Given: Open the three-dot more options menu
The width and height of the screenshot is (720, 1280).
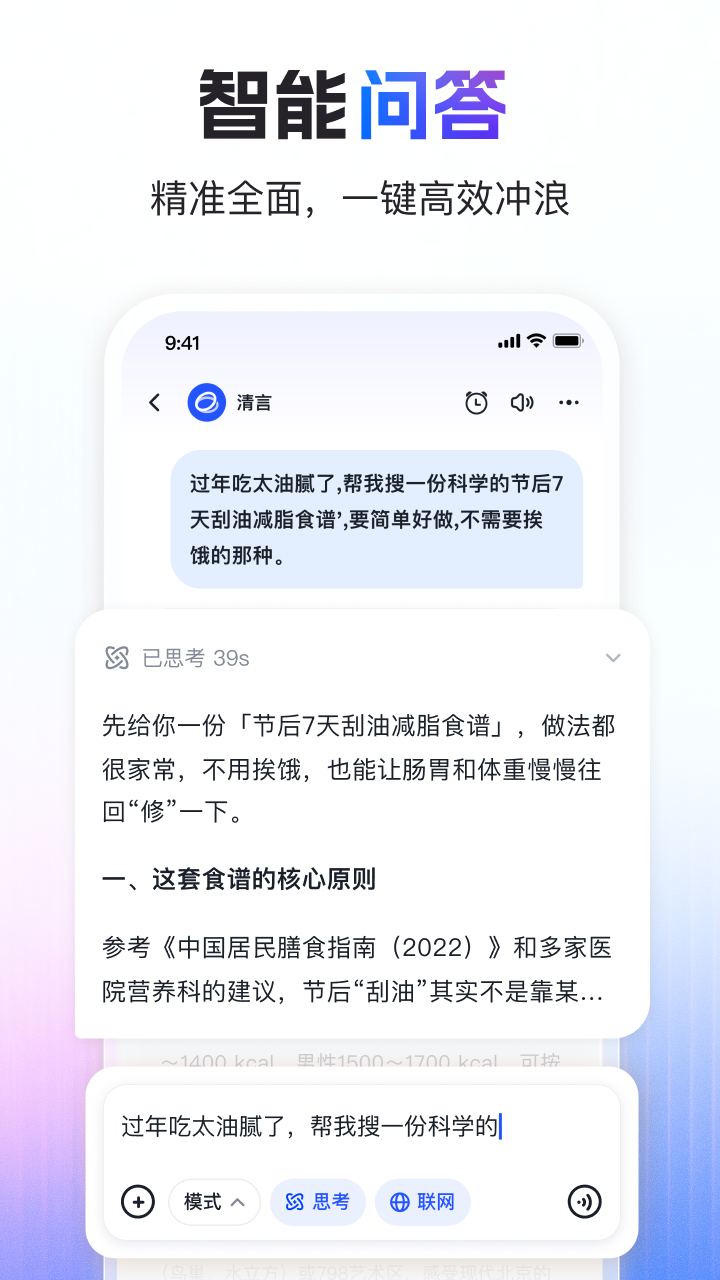Looking at the screenshot, I should coord(569,403).
